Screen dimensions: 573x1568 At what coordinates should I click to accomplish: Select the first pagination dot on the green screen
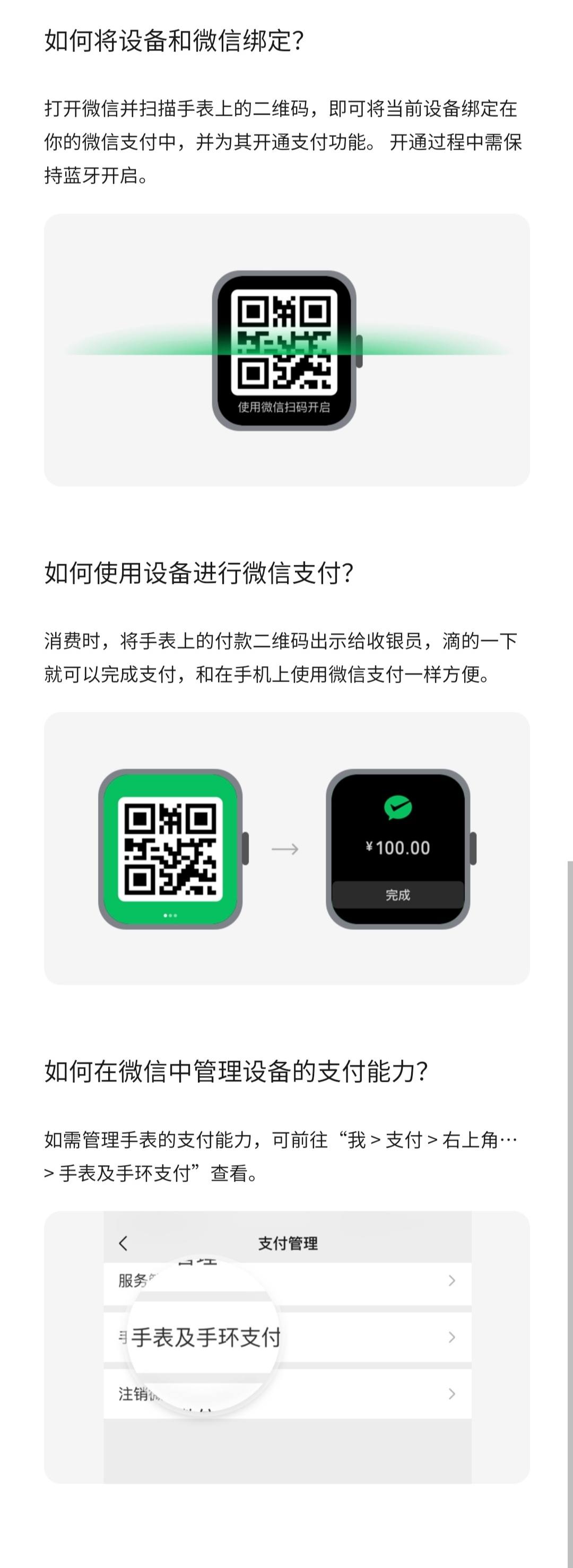[166, 916]
